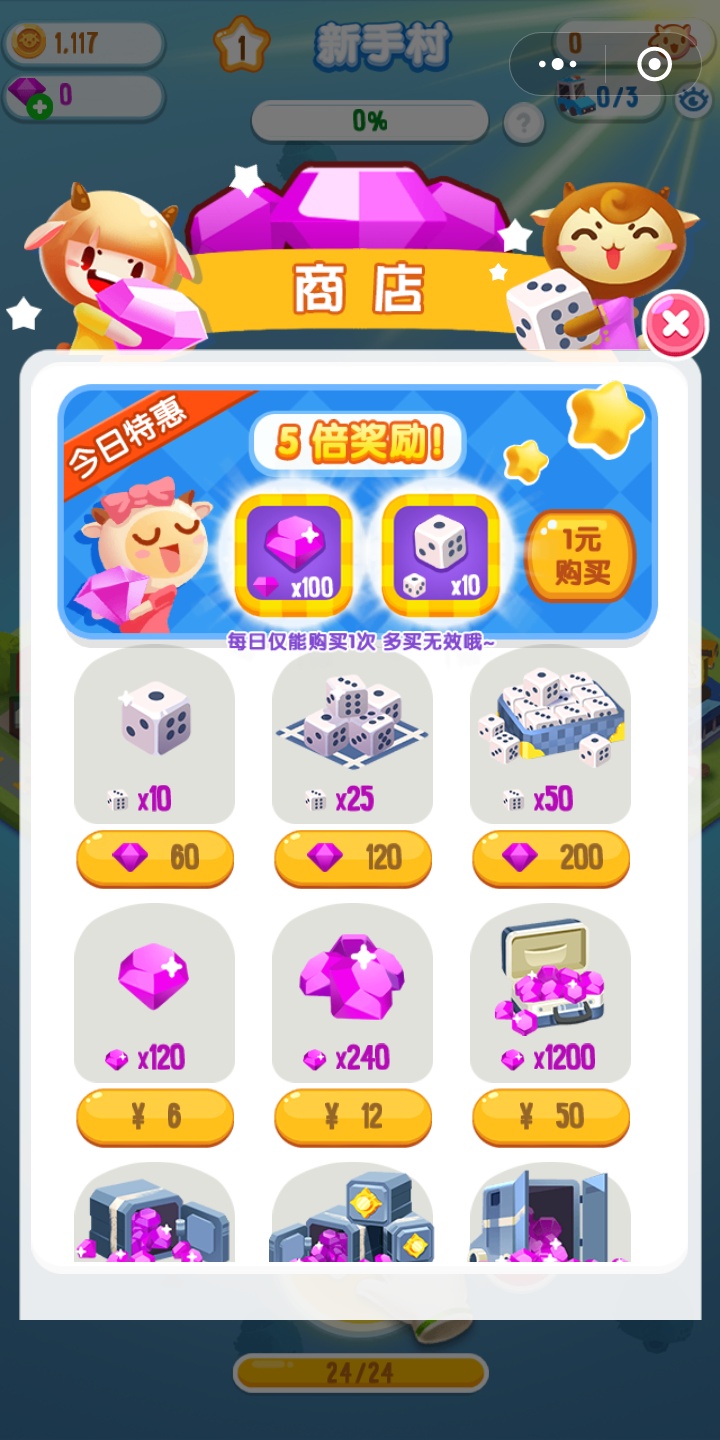Close mini program with circle button
Image resolution: width=720 pixels, height=1440 pixels.
(x=654, y=65)
